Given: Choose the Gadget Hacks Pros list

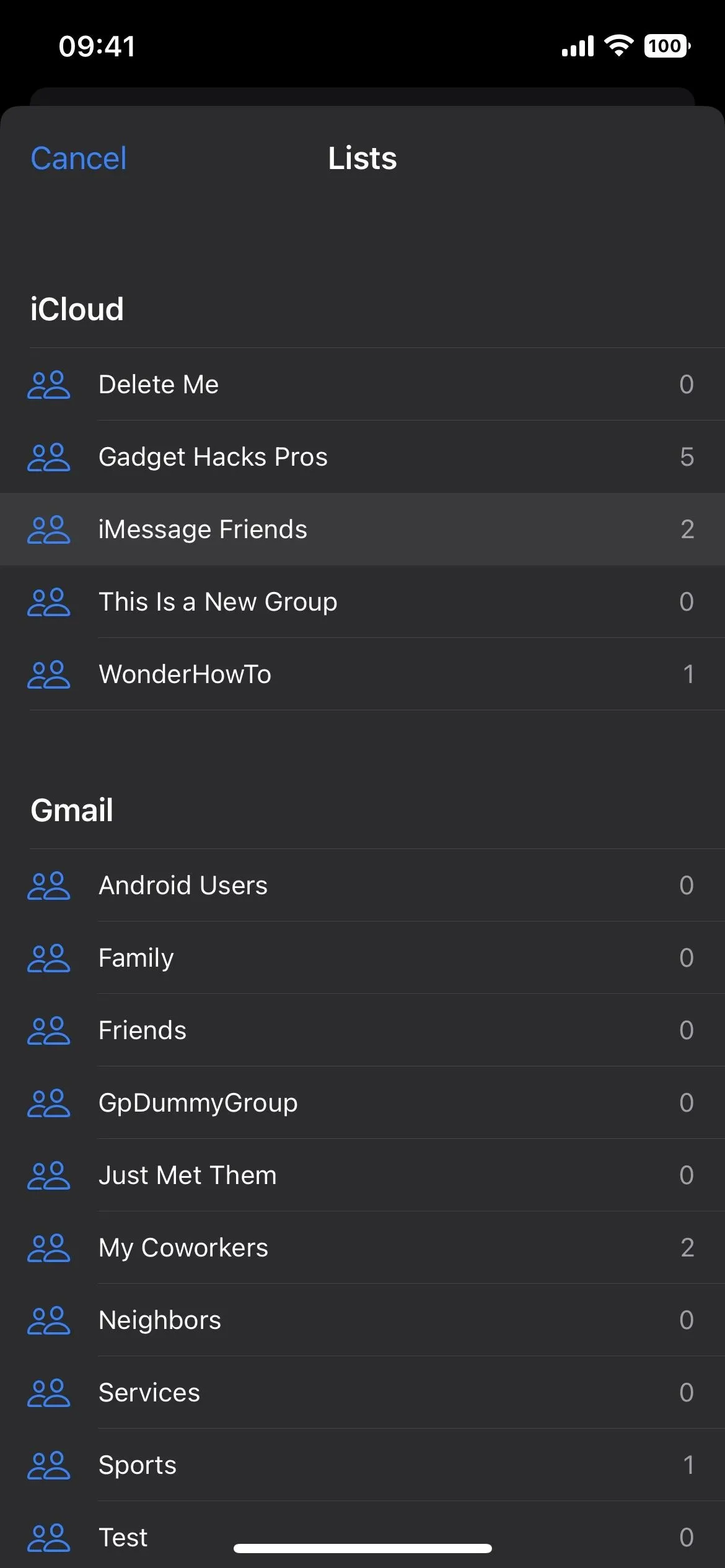Looking at the screenshot, I should [362, 457].
